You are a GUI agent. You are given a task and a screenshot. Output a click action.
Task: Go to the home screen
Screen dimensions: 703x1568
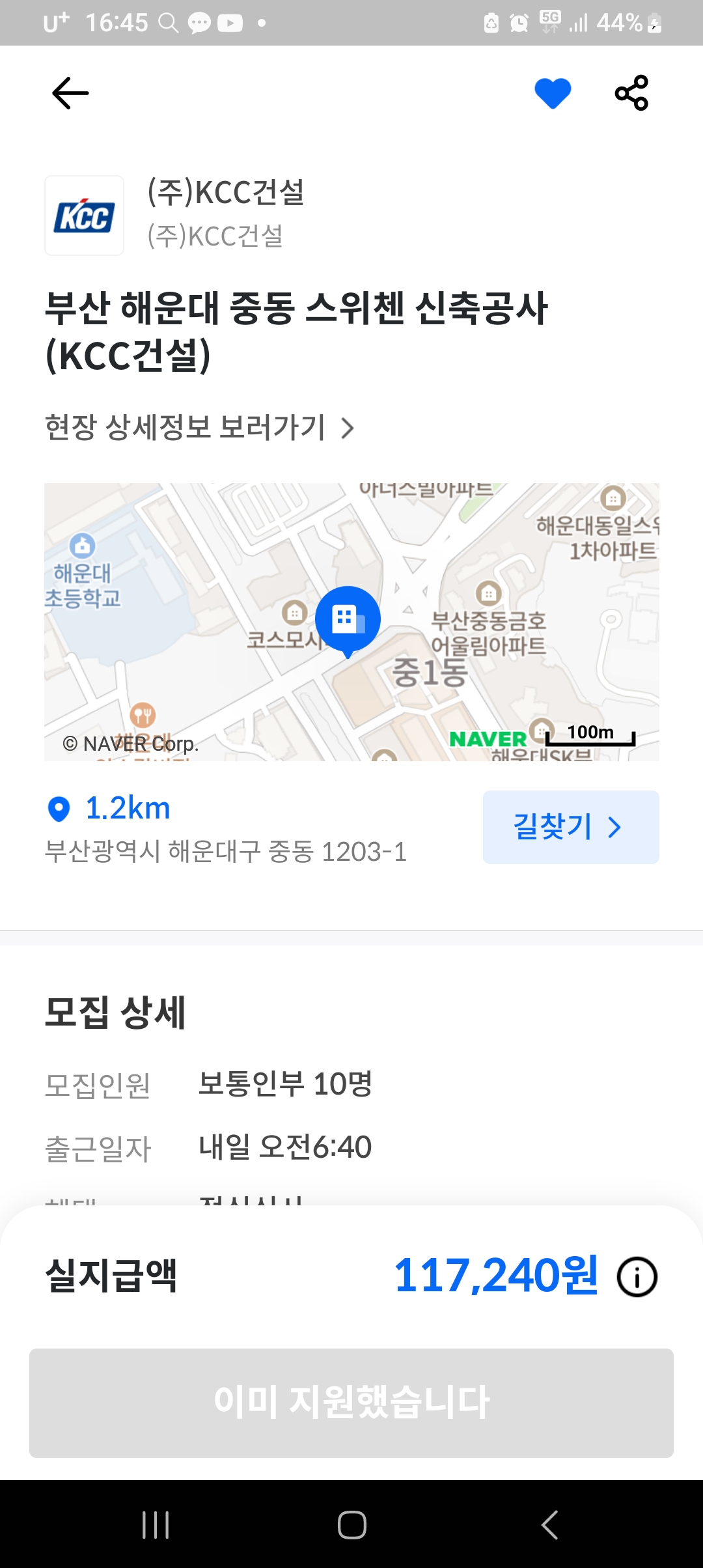(352, 1524)
